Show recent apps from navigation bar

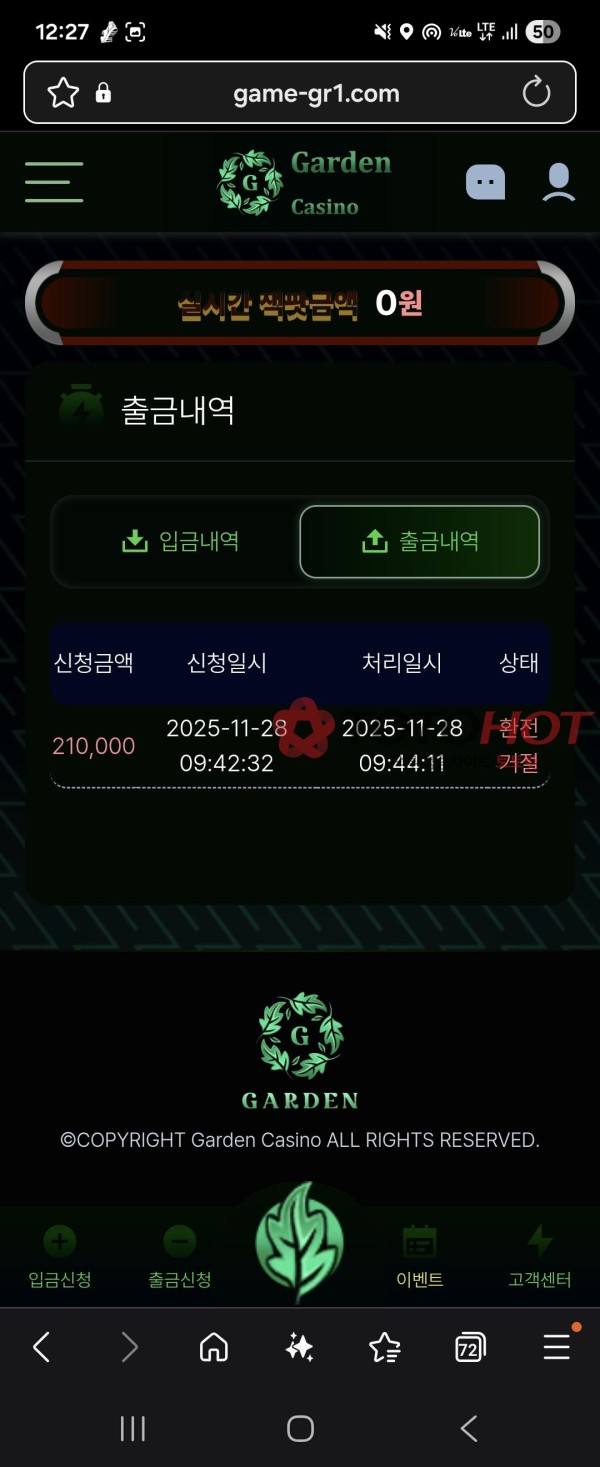pyautogui.click(x=133, y=1428)
